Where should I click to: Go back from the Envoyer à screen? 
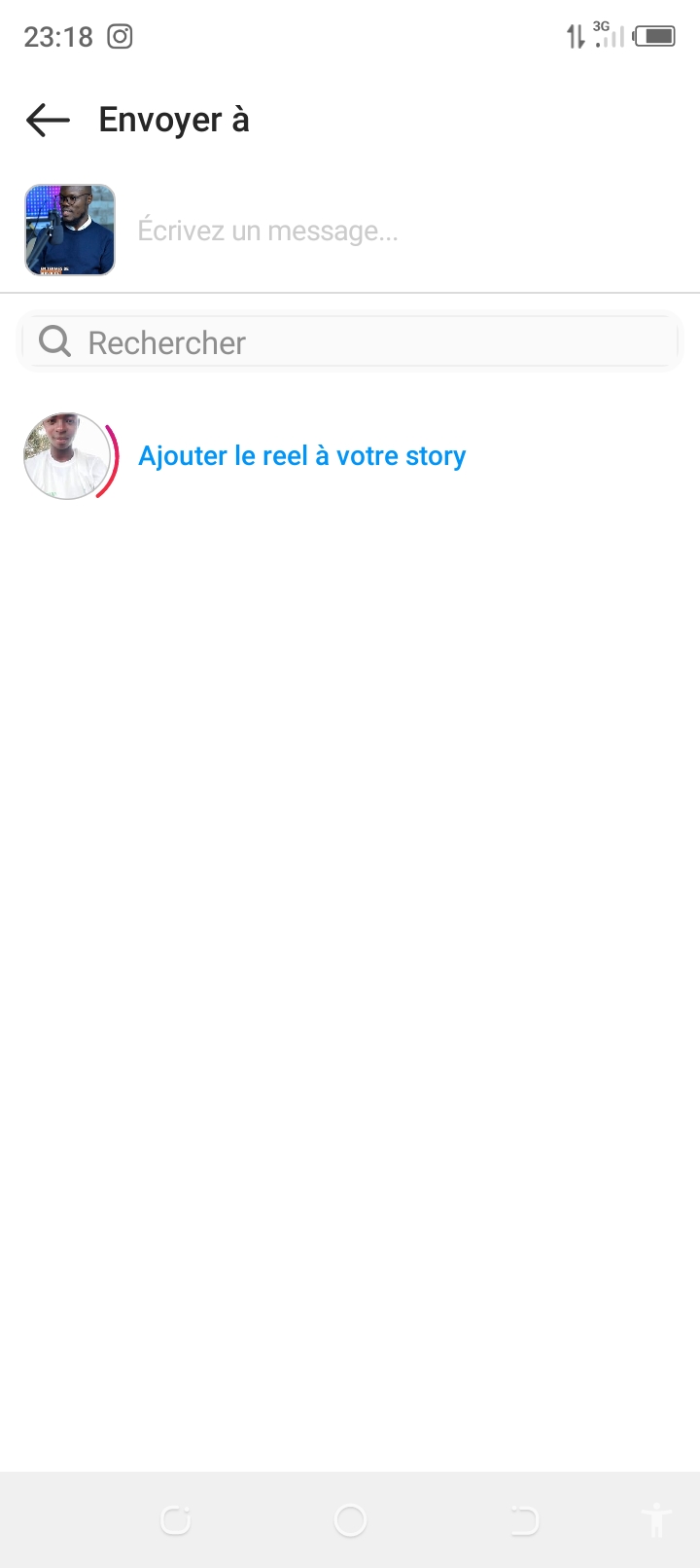48,121
